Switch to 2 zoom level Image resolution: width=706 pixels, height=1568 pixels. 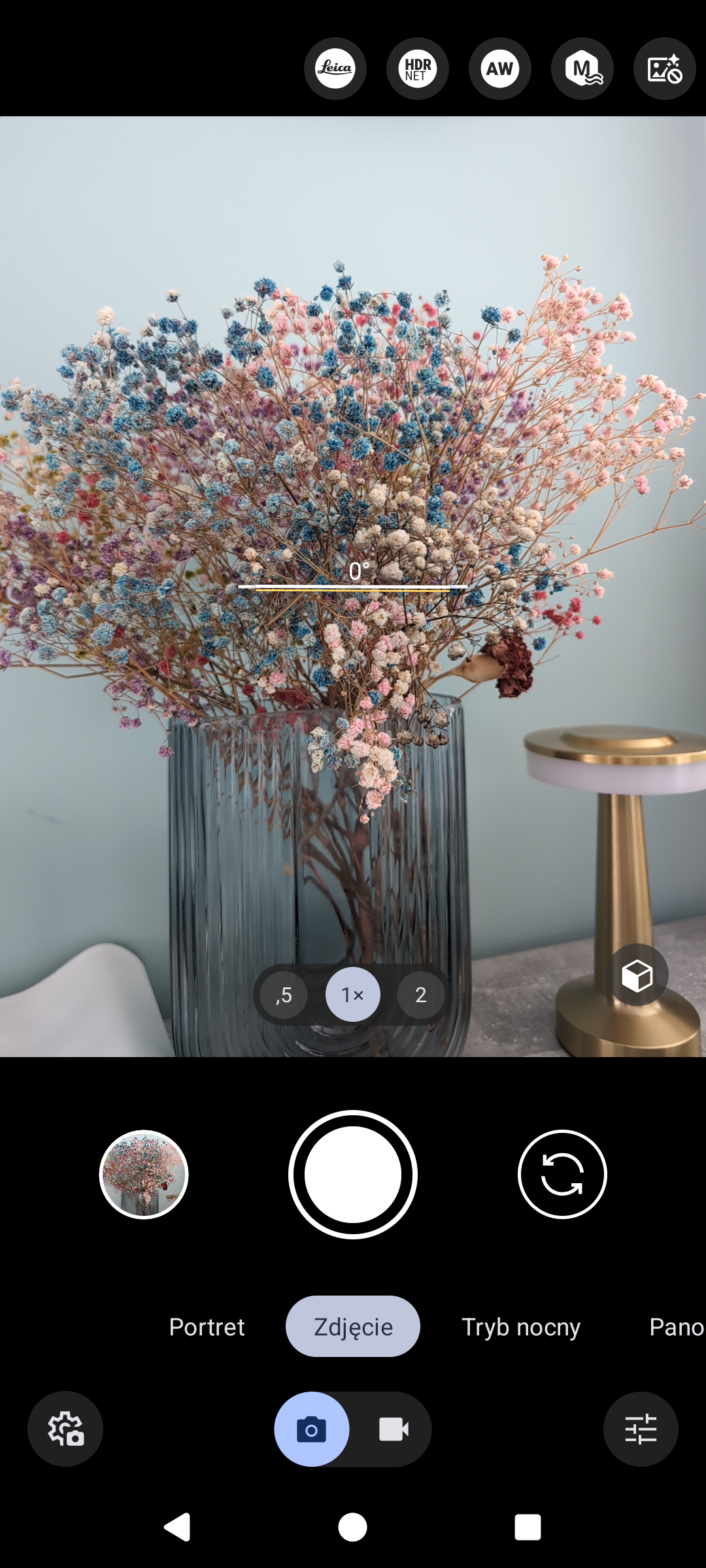click(x=421, y=995)
